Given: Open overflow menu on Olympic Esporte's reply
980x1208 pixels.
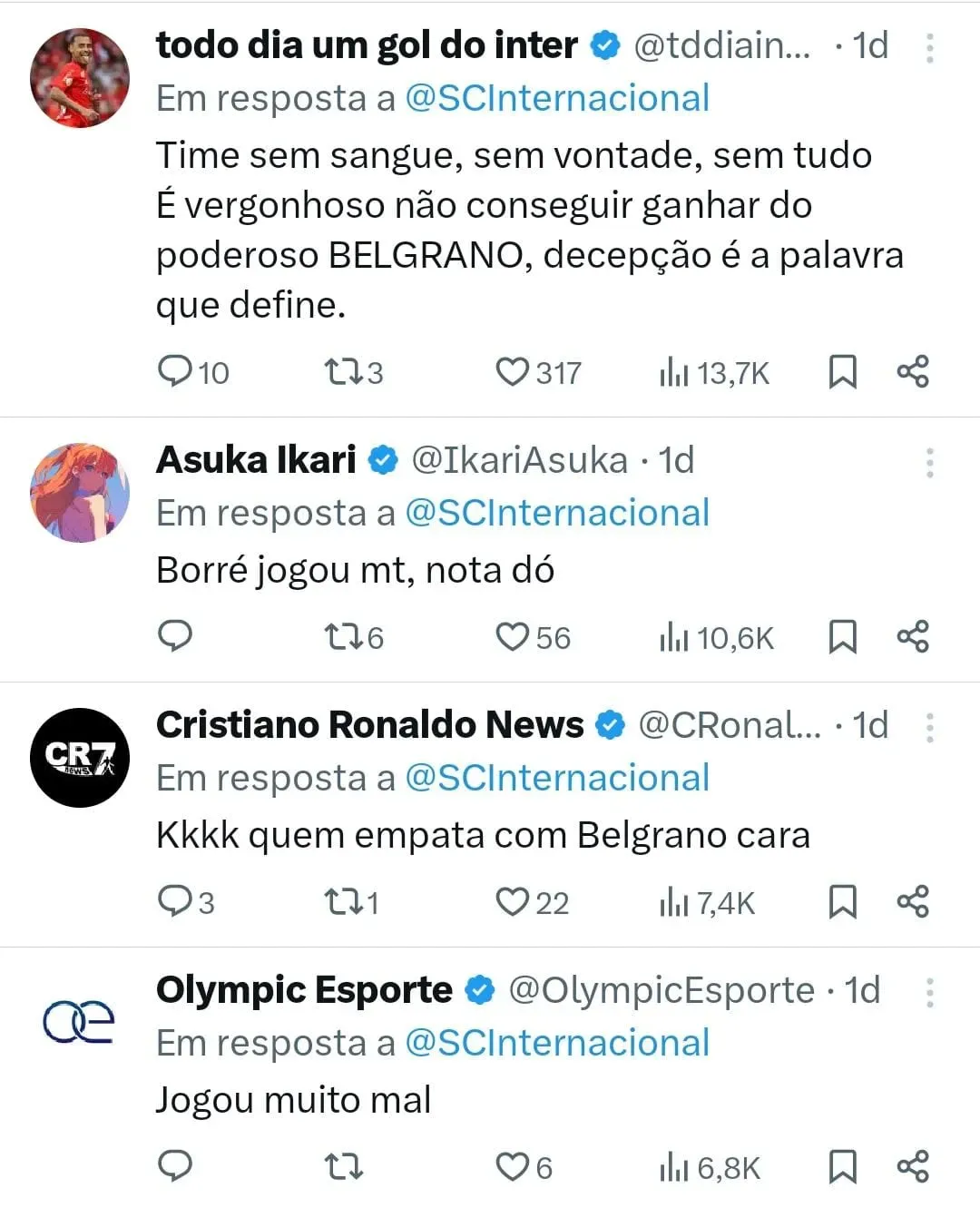Looking at the screenshot, I should pyautogui.click(x=929, y=993).
